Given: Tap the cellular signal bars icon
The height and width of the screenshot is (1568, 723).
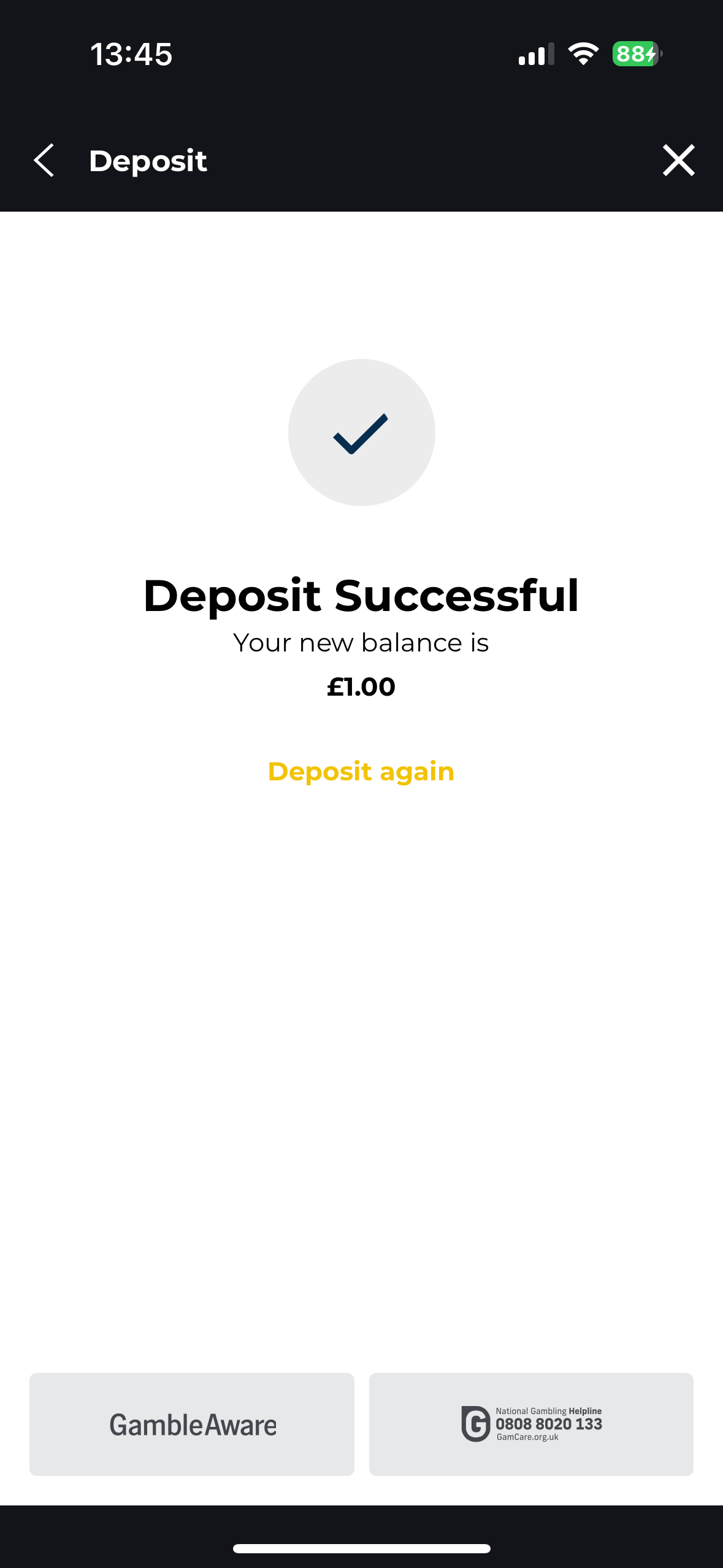Looking at the screenshot, I should (535, 55).
